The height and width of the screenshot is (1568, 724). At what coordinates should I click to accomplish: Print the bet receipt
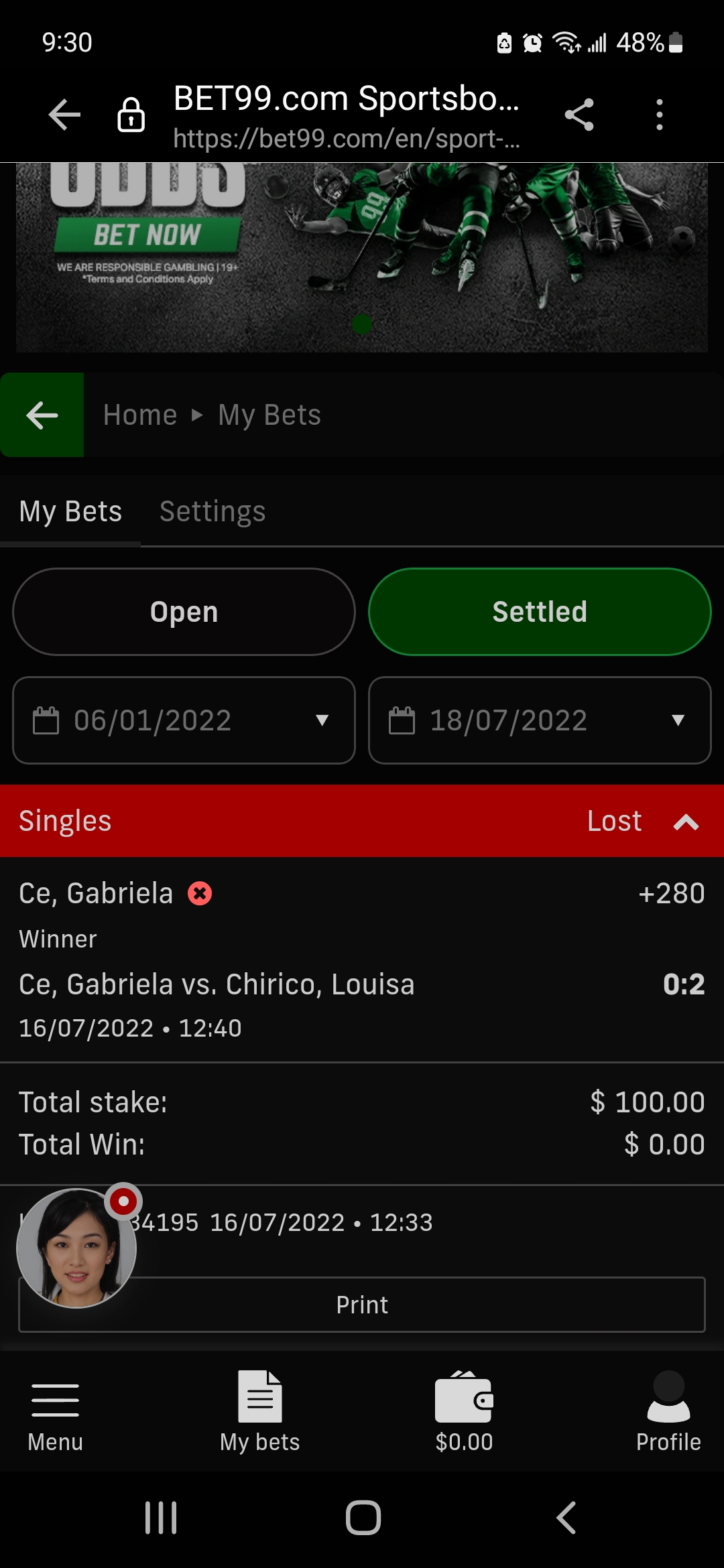pos(361,1304)
